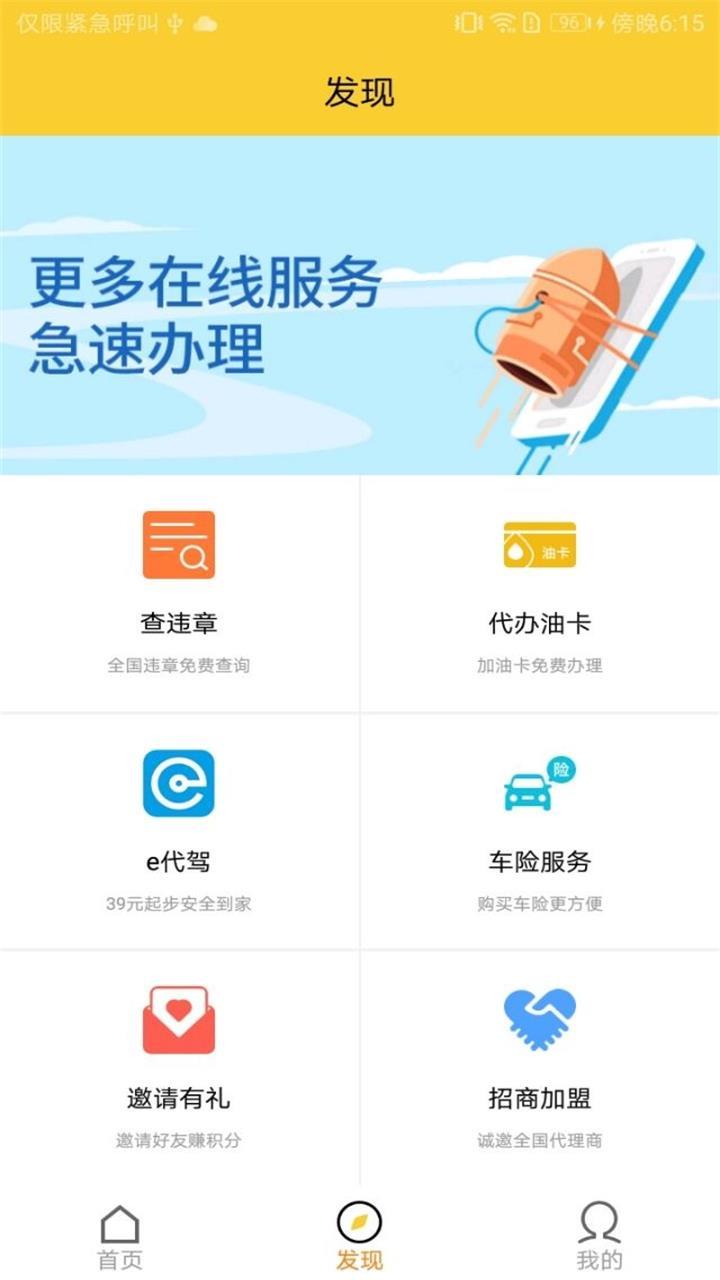The image size is (720, 1280).
Task: Select 招商加盟 franchise option
Action: (x=540, y=1066)
